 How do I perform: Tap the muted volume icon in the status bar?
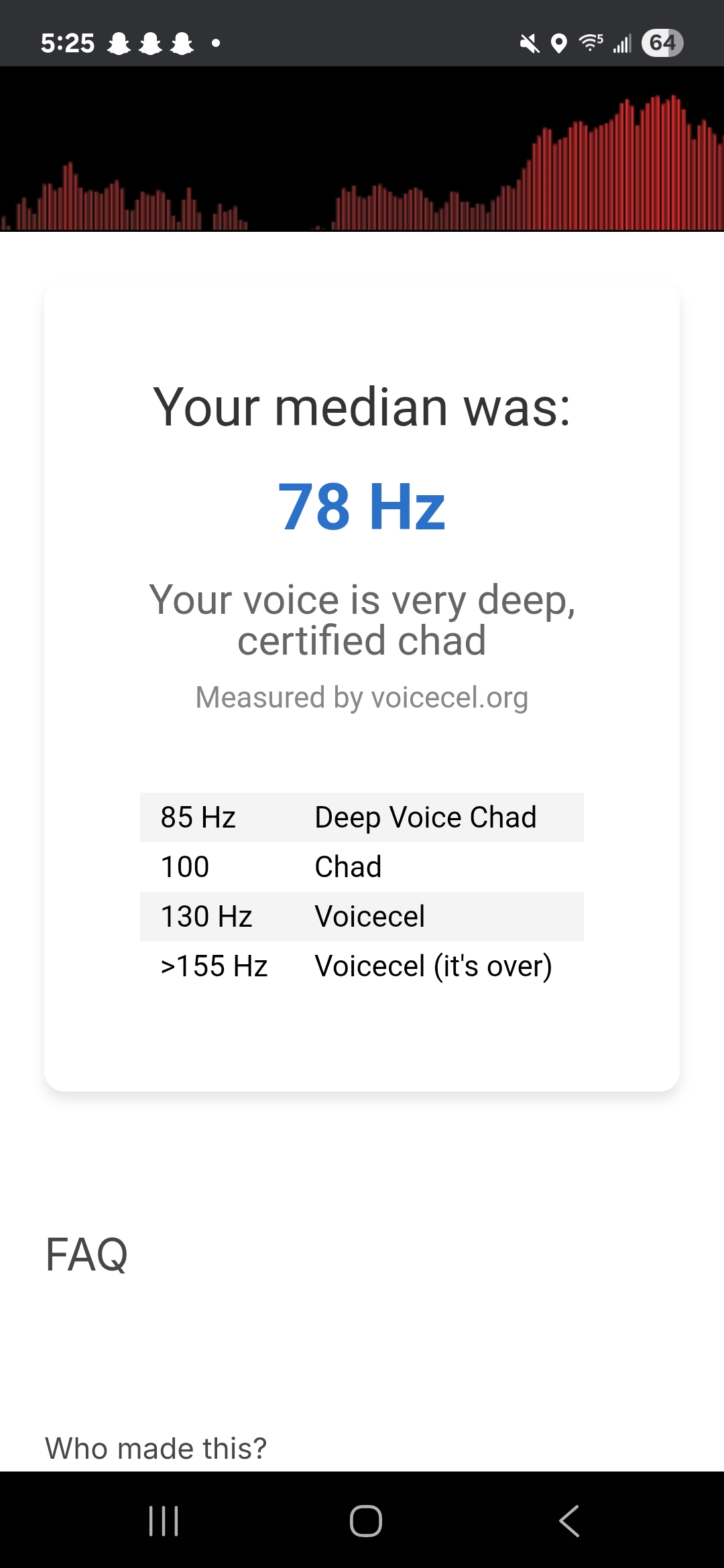(529, 43)
